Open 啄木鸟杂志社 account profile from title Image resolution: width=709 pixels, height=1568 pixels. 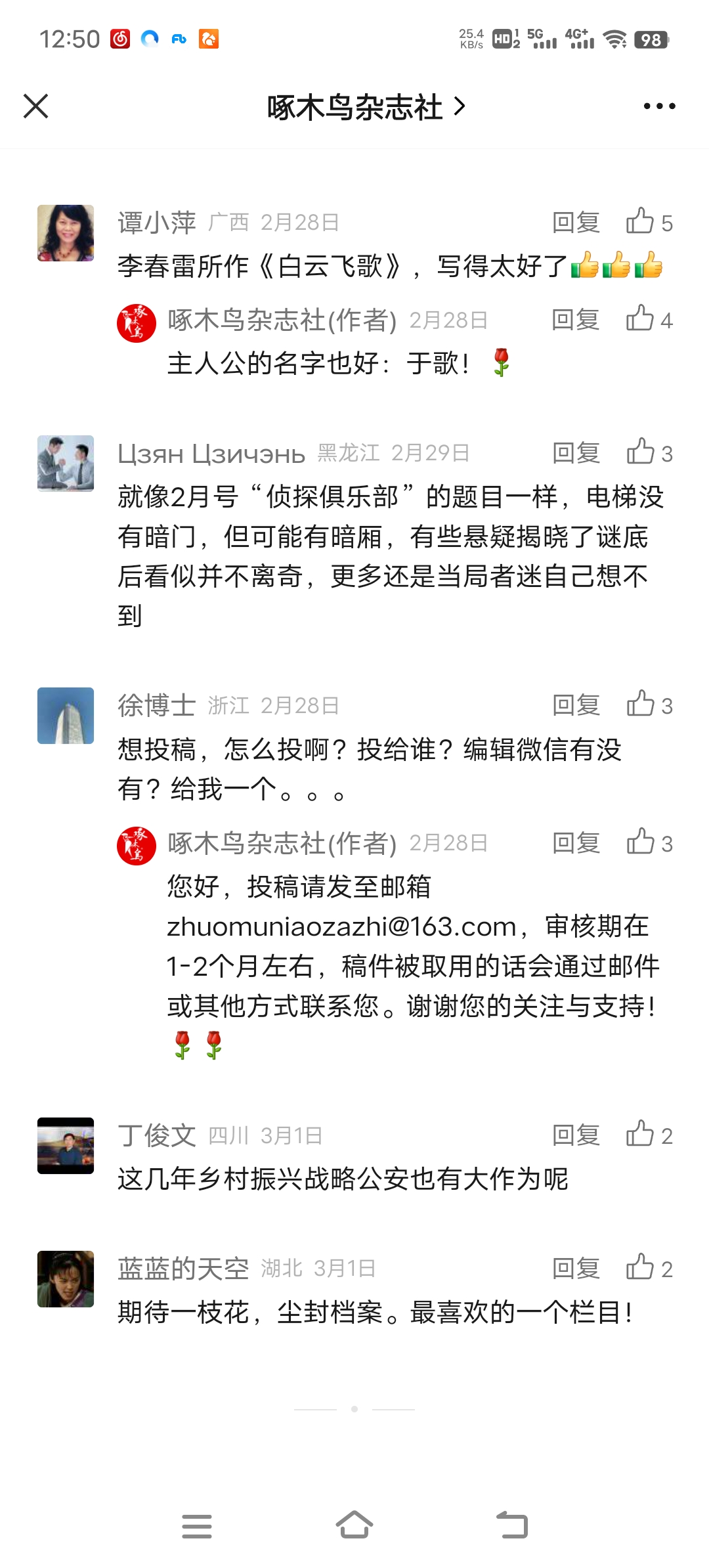point(365,107)
